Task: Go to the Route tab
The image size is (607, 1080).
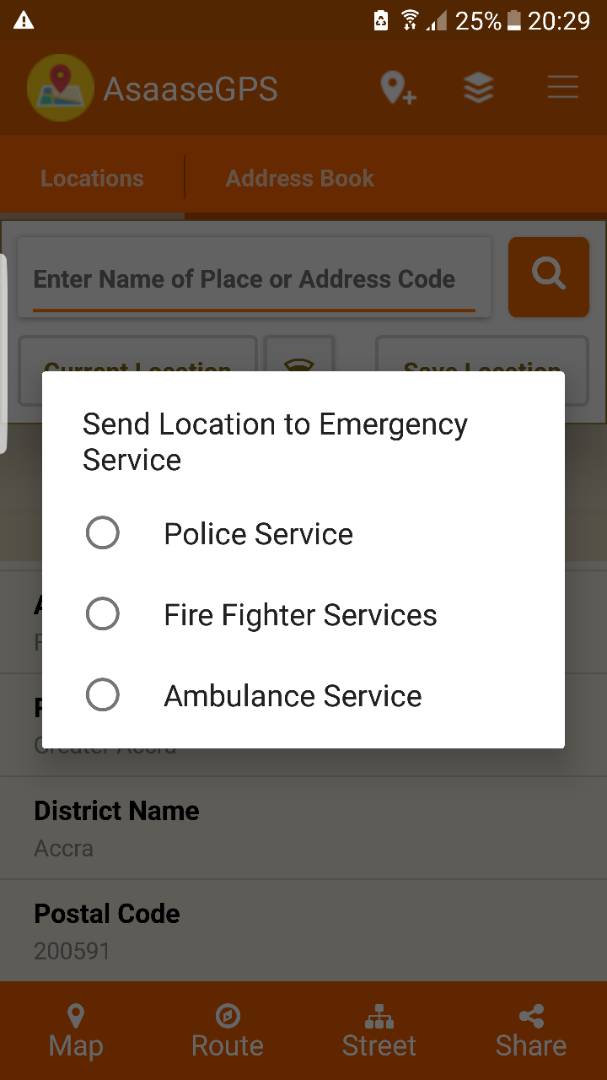Action: pyautogui.click(x=227, y=1030)
